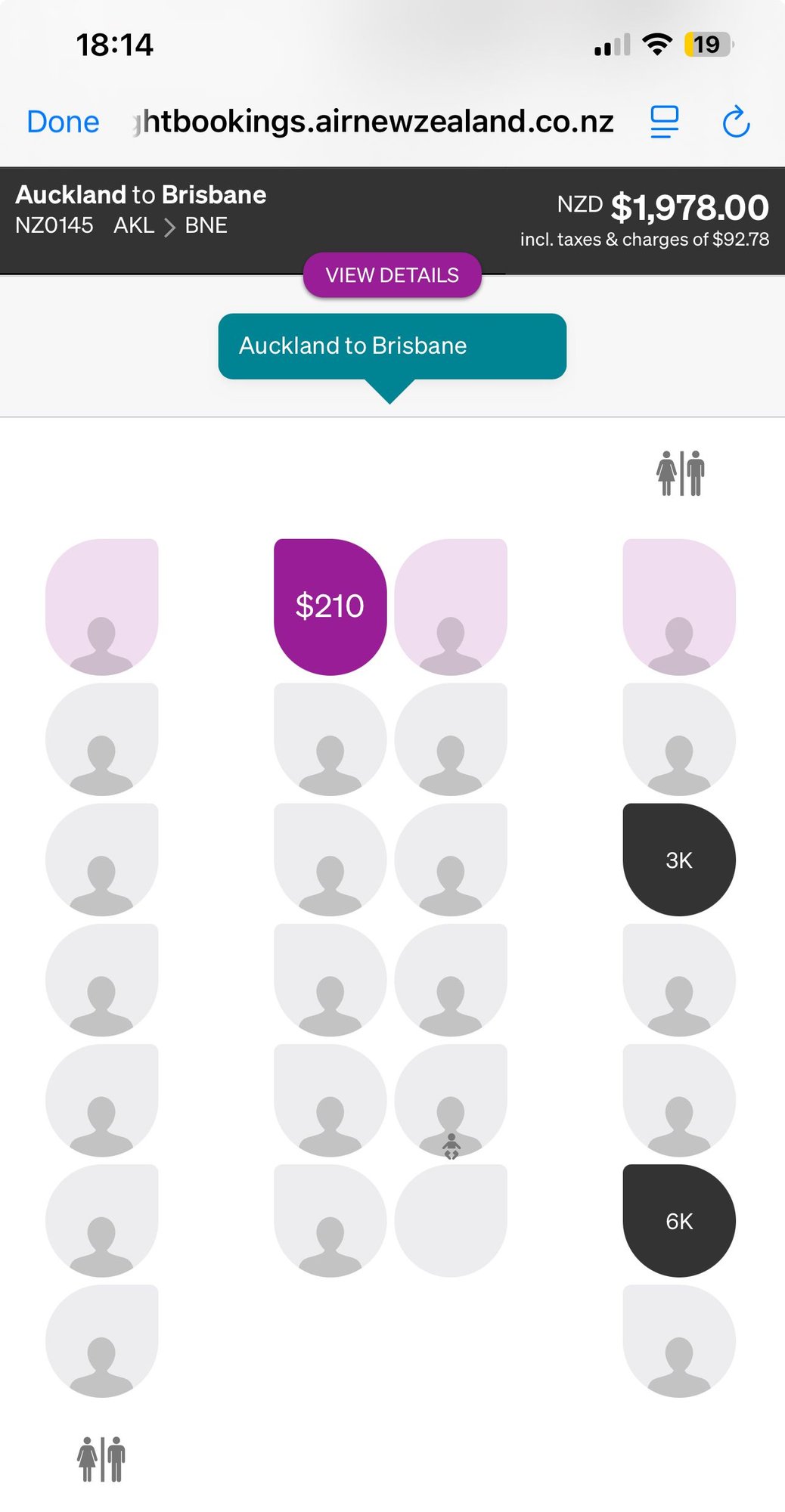Tap Done to close the browser view
Image resolution: width=785 pixels, height=1512 pixels.
coord(63,122)
